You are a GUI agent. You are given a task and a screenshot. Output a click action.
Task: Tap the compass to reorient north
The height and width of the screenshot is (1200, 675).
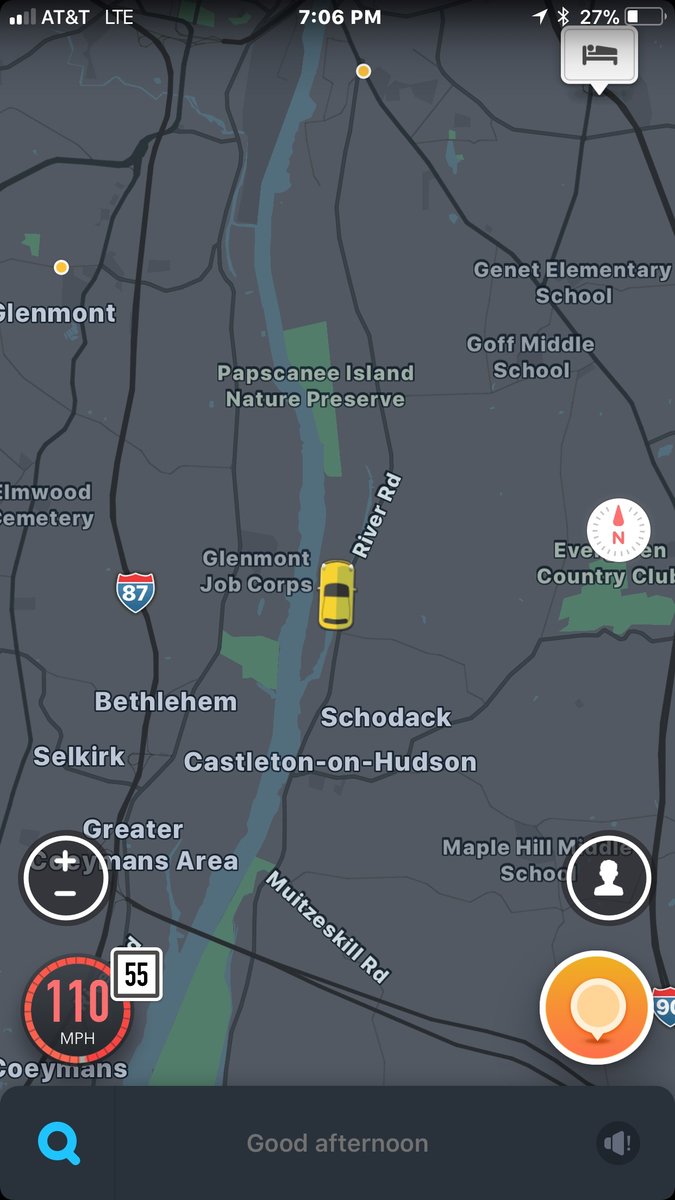point(618,529)
